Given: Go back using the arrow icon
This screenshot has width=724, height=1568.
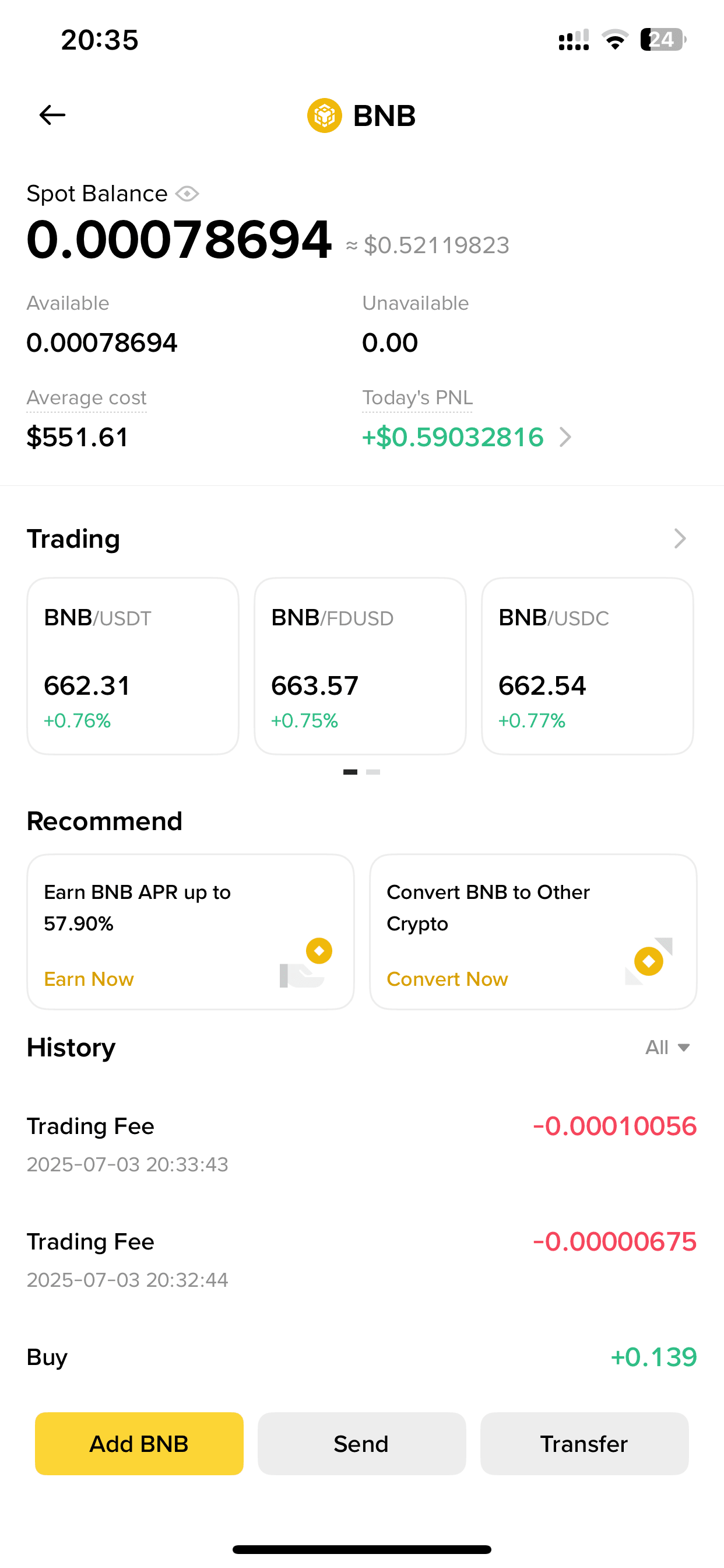Looking at the screenshot, I should point(52,115).
